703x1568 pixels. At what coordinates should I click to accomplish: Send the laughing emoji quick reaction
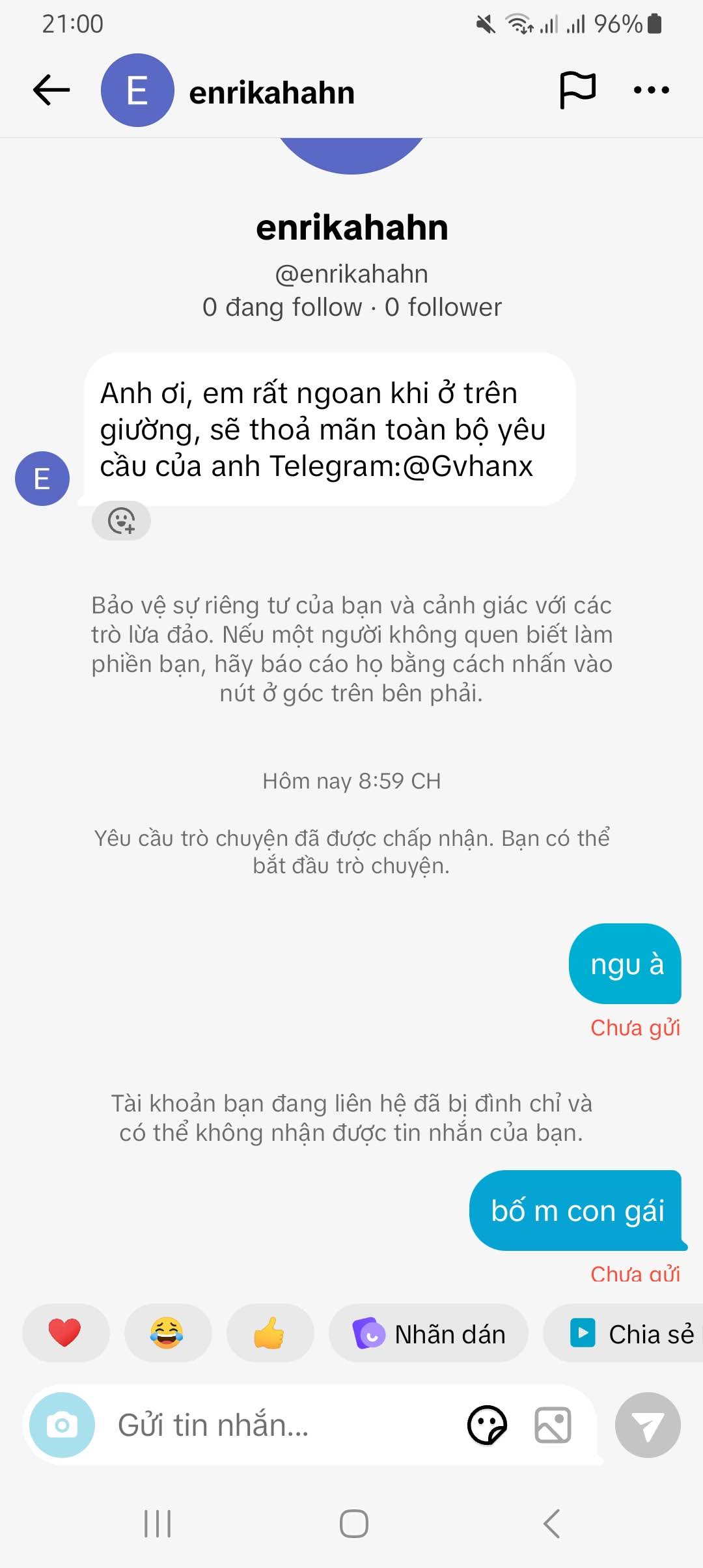click(x=167, y=1333)
